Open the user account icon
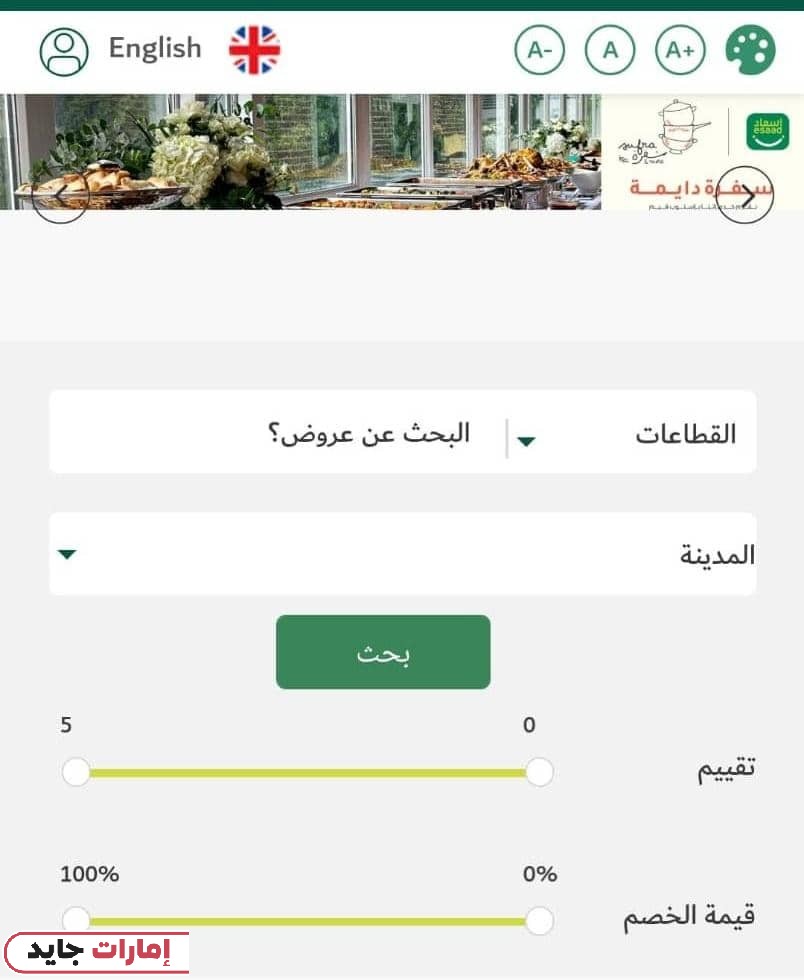This screenshot has height=980, width=804. pyautogui.click(x=64, y=51)
